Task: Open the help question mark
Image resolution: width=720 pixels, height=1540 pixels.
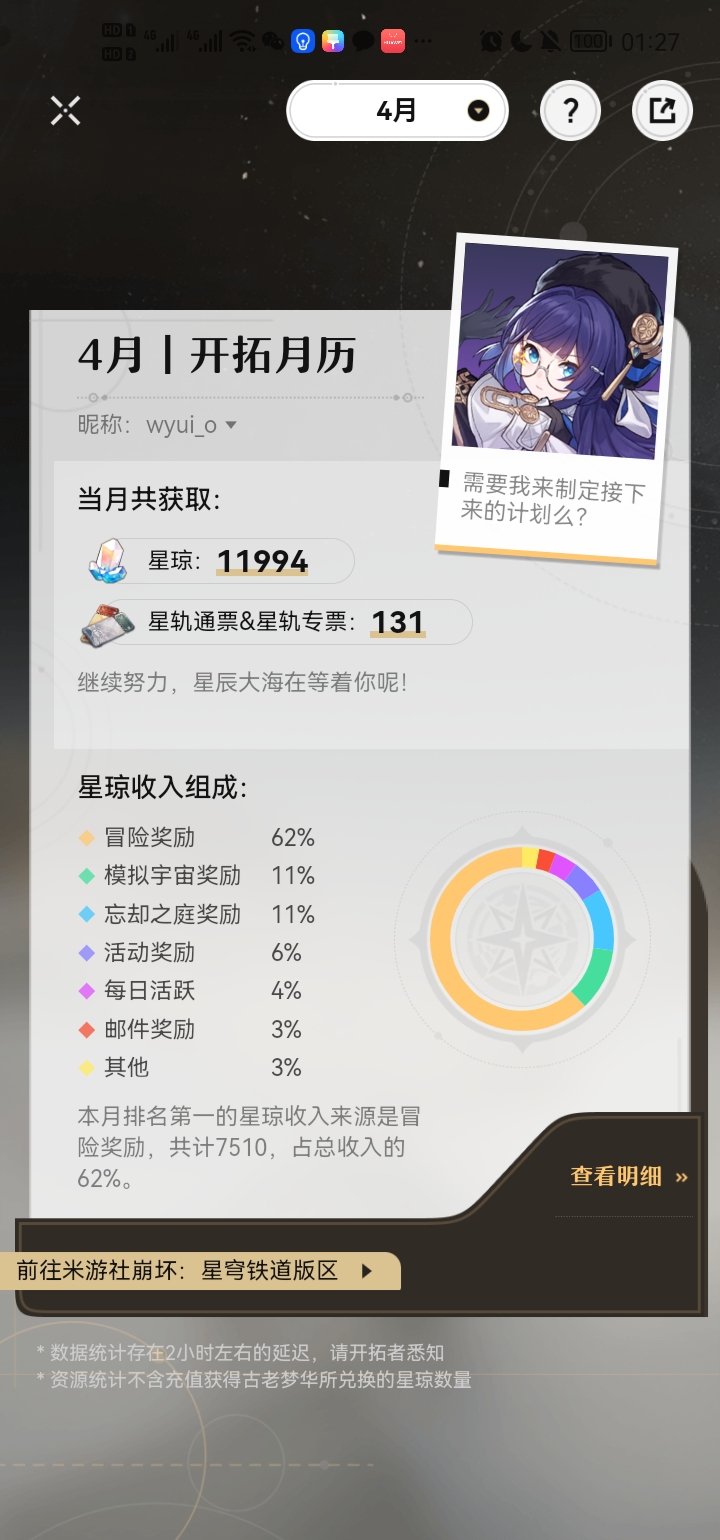Action: coord(570,110)
